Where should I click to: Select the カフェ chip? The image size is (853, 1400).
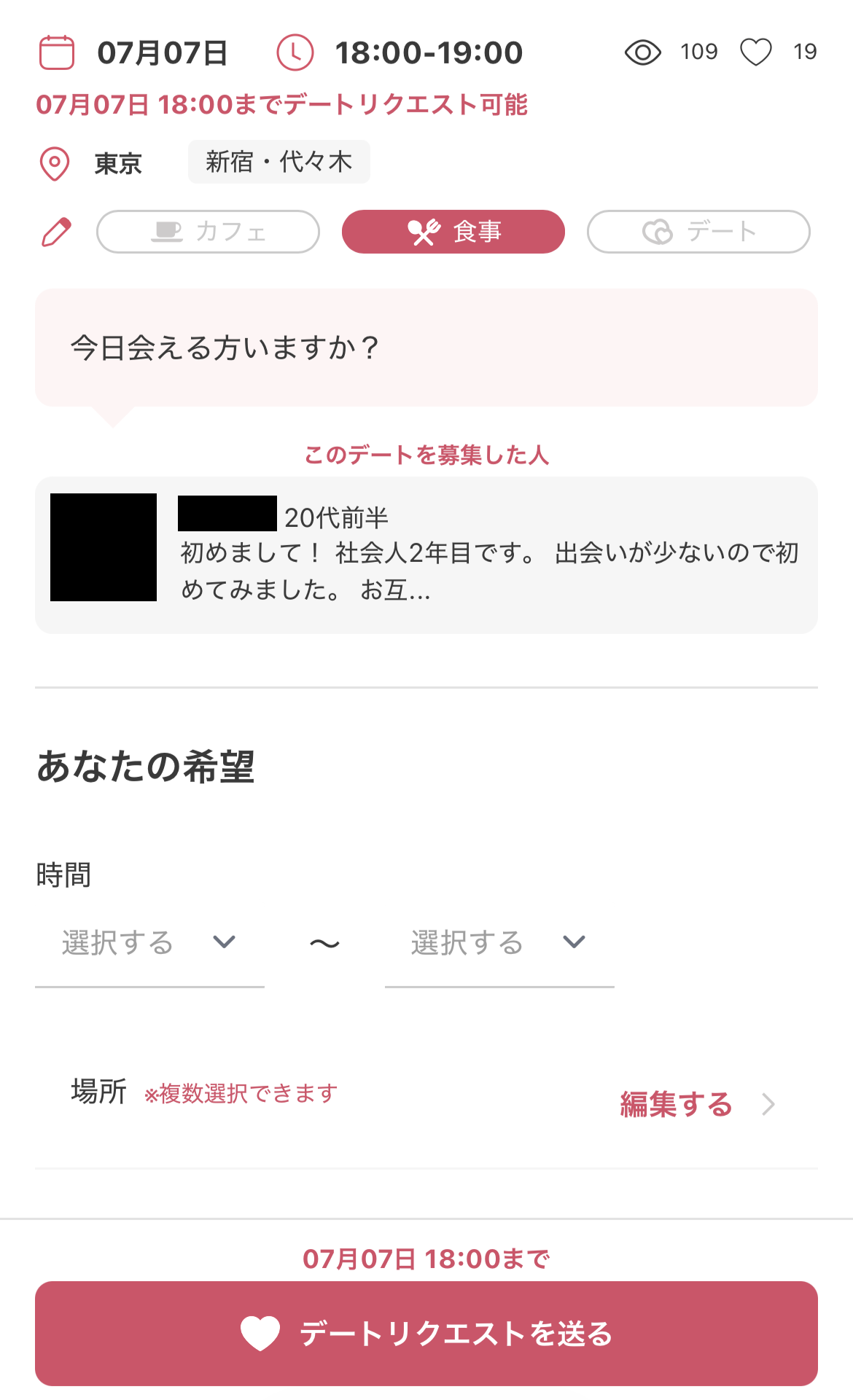pyautogui.click(x=208, y=232)
